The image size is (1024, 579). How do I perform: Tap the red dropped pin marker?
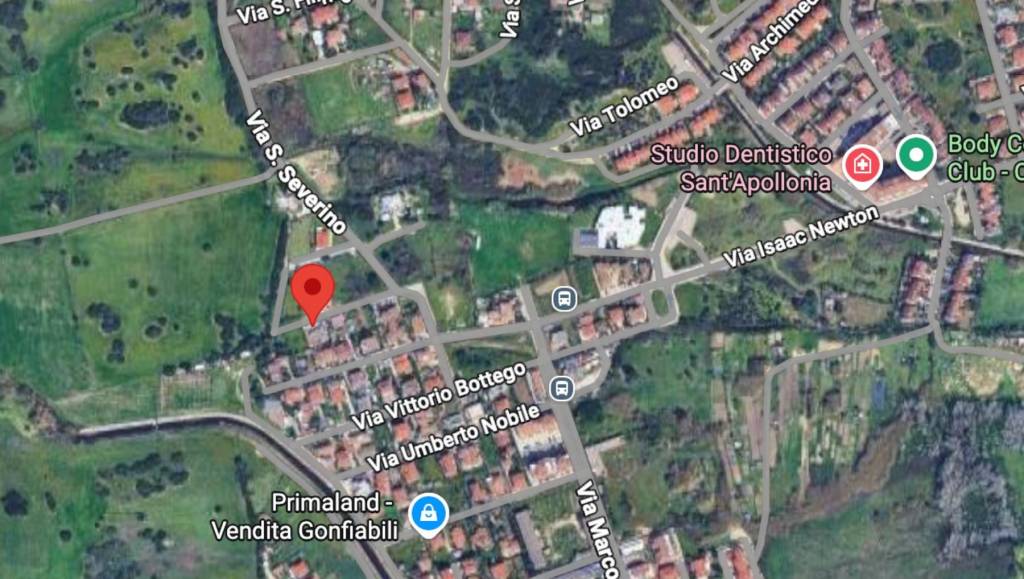[x=314, y=291]
